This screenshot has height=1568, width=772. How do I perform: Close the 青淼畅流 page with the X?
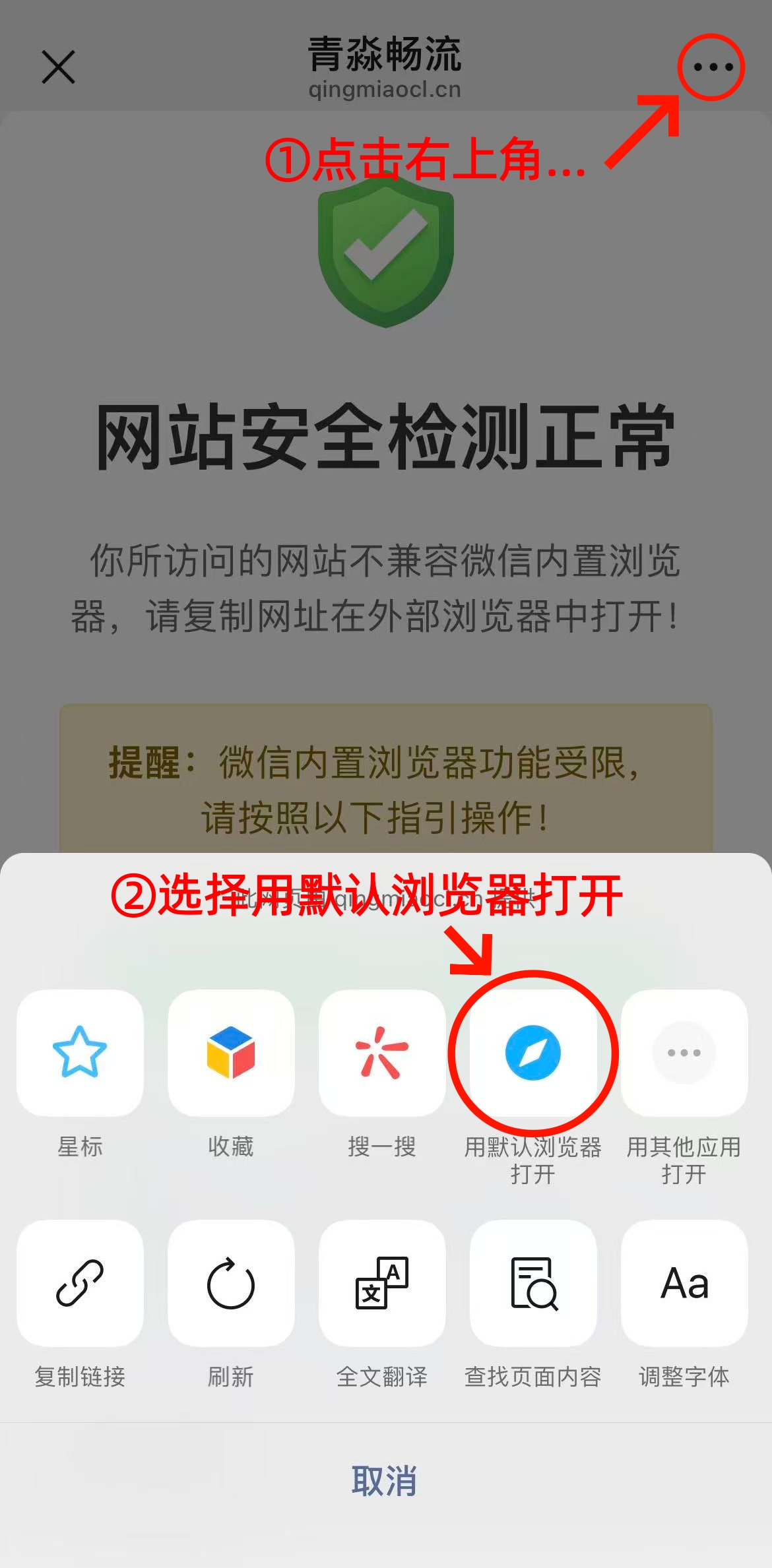pos(58,66)
